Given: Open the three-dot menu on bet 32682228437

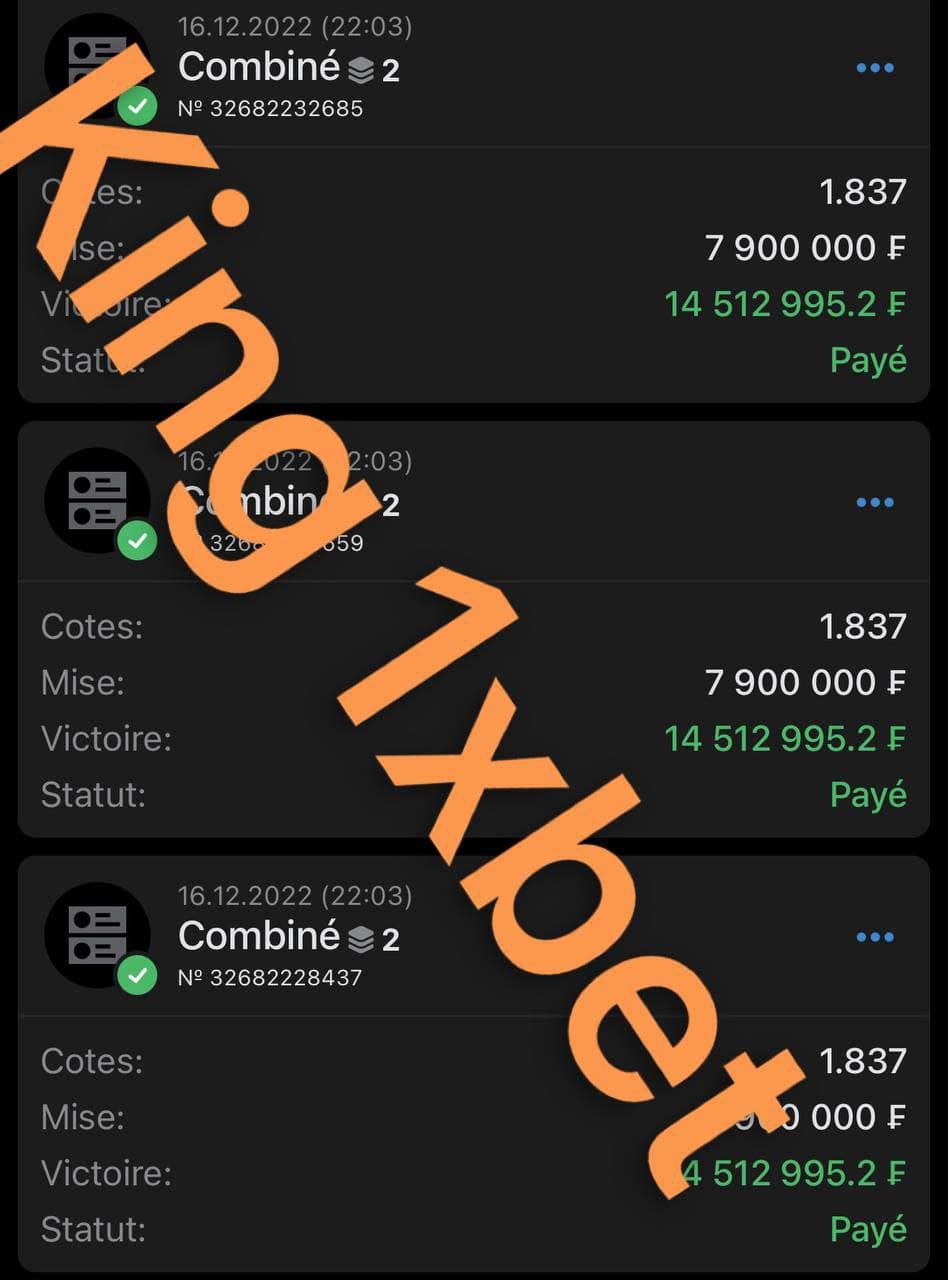Looking at the screenshot, I should 875,936.
